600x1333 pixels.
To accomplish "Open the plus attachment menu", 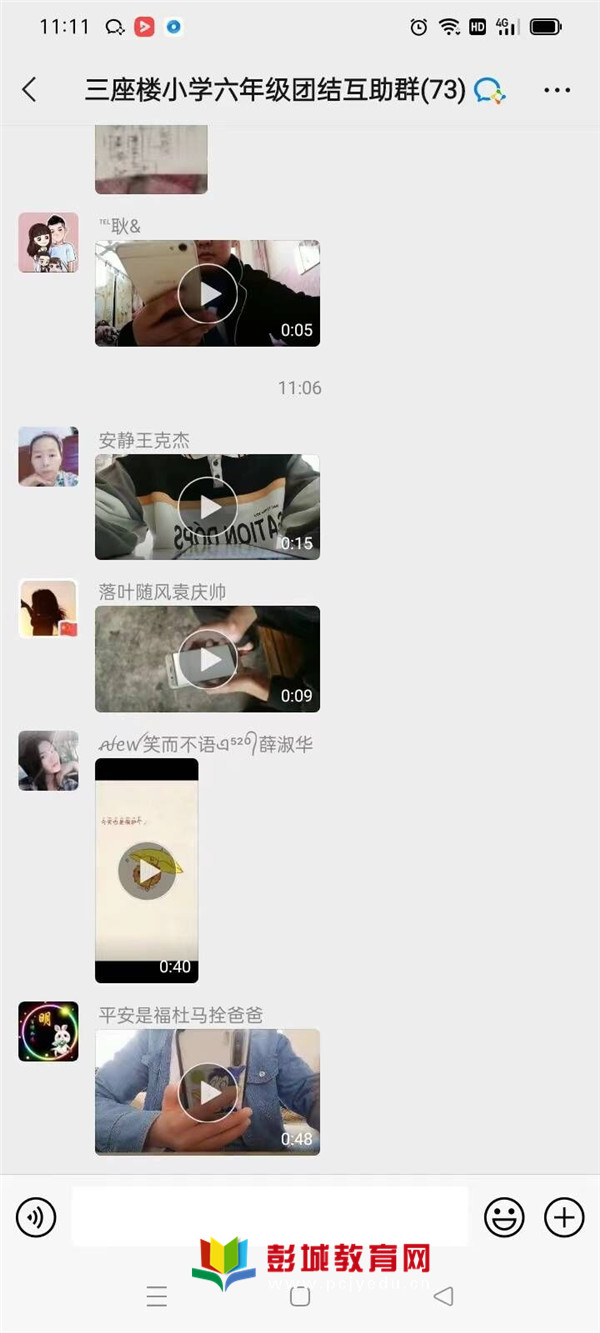I will [564, 1217].
